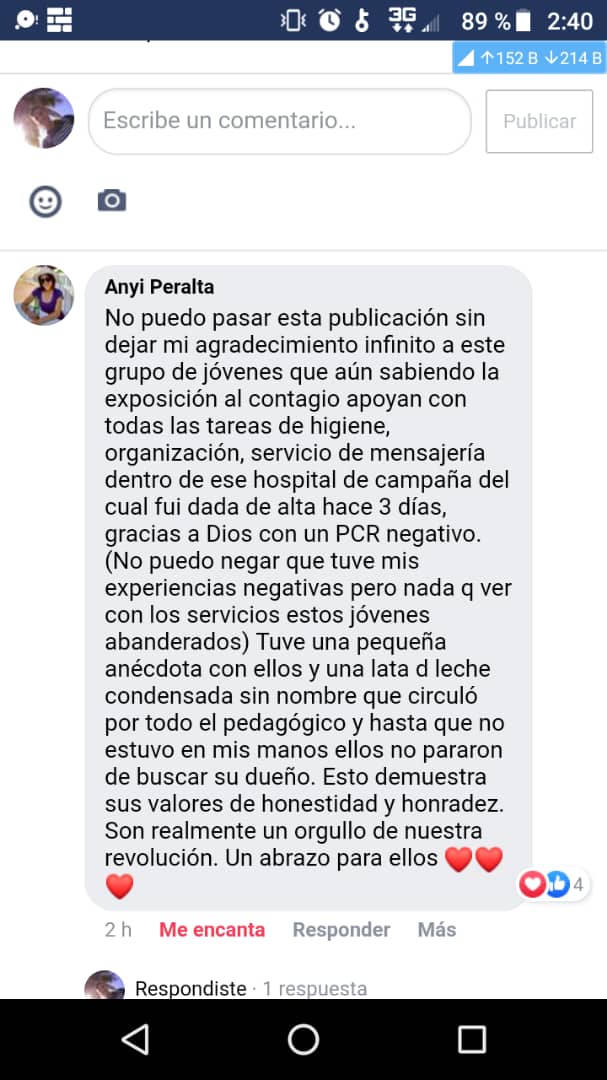Open Anyi Peralta's profile name

point(159,287)
